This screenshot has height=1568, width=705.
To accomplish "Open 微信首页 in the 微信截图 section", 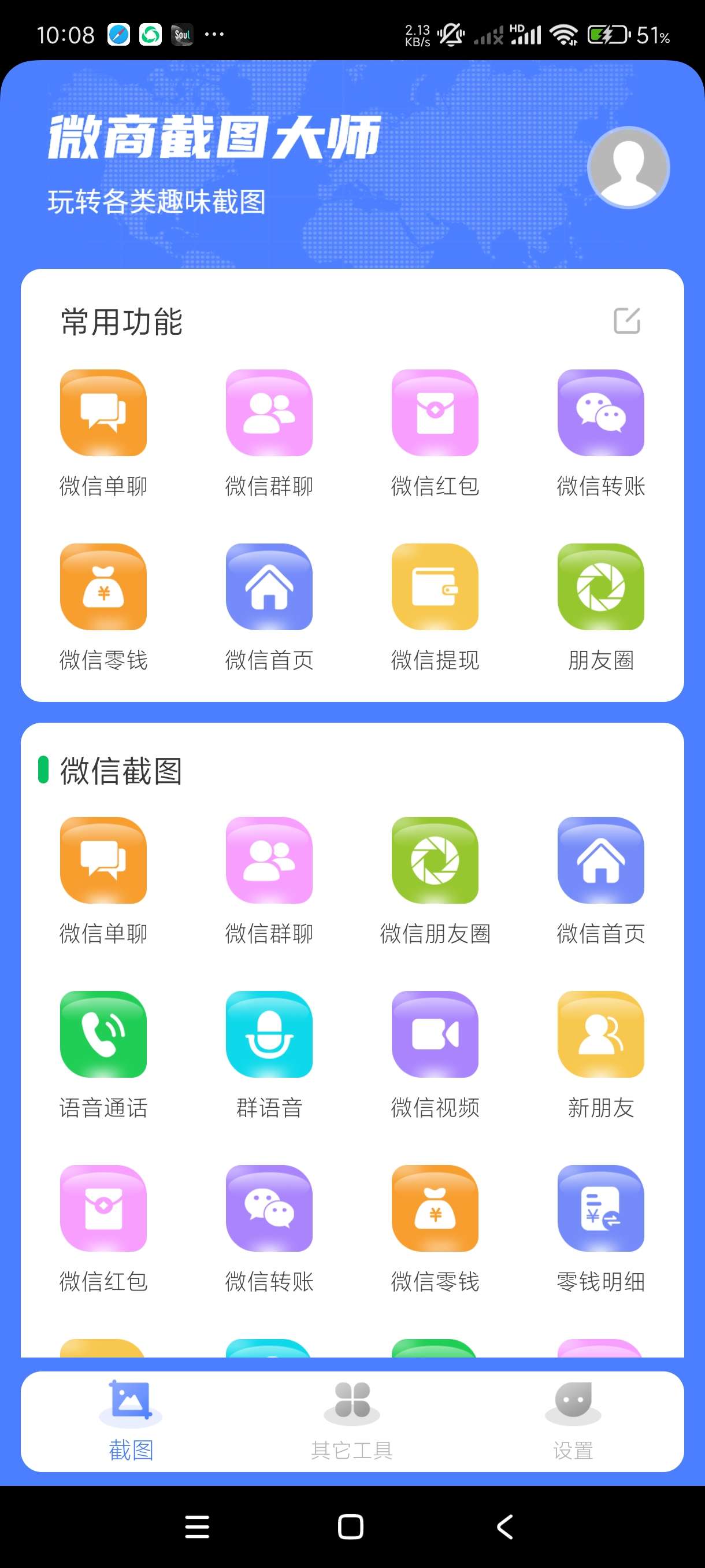I will tap(601, 860).
